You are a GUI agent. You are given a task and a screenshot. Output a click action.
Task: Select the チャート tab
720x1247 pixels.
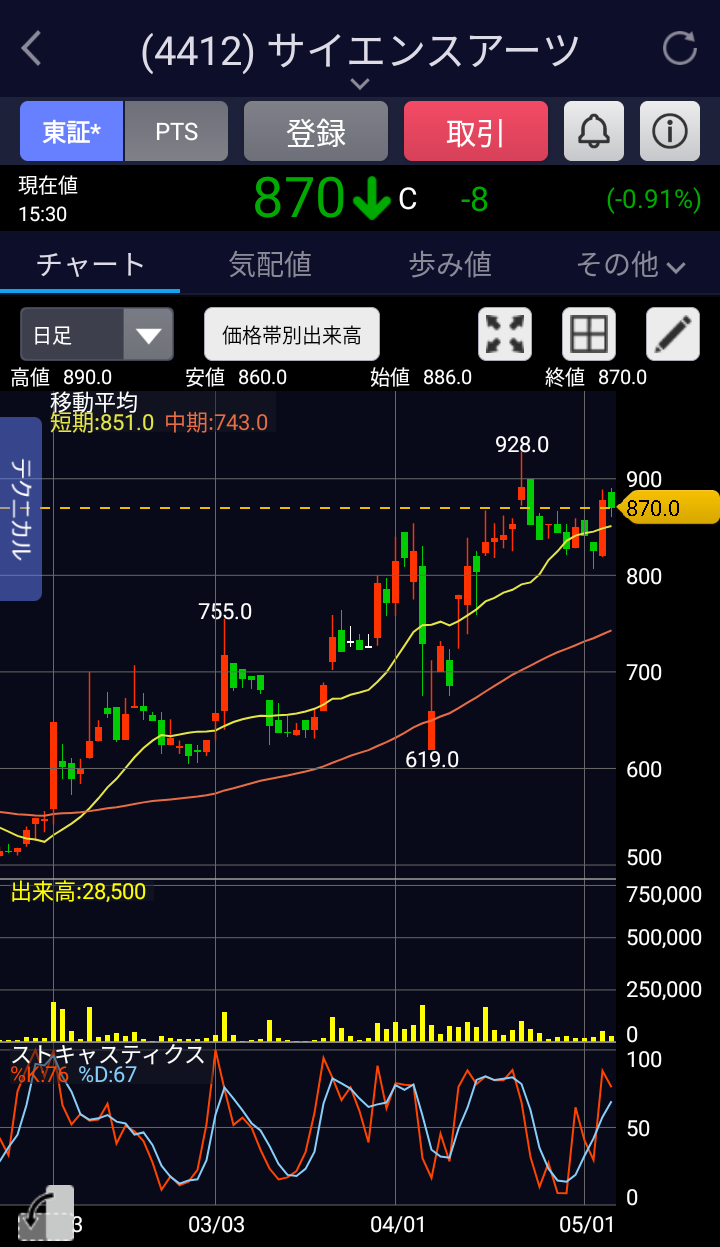pos(90,264)
